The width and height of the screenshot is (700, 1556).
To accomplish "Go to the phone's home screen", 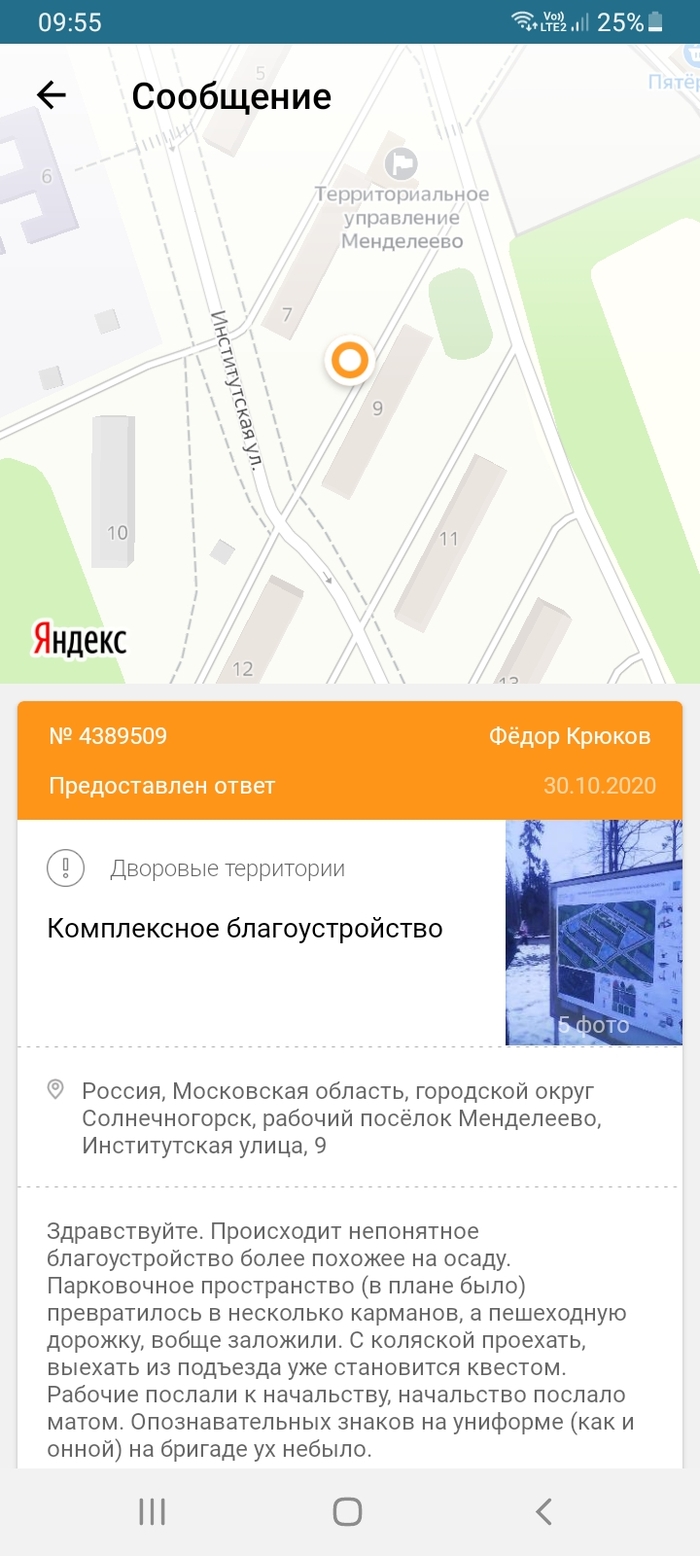I will 347,1511.
